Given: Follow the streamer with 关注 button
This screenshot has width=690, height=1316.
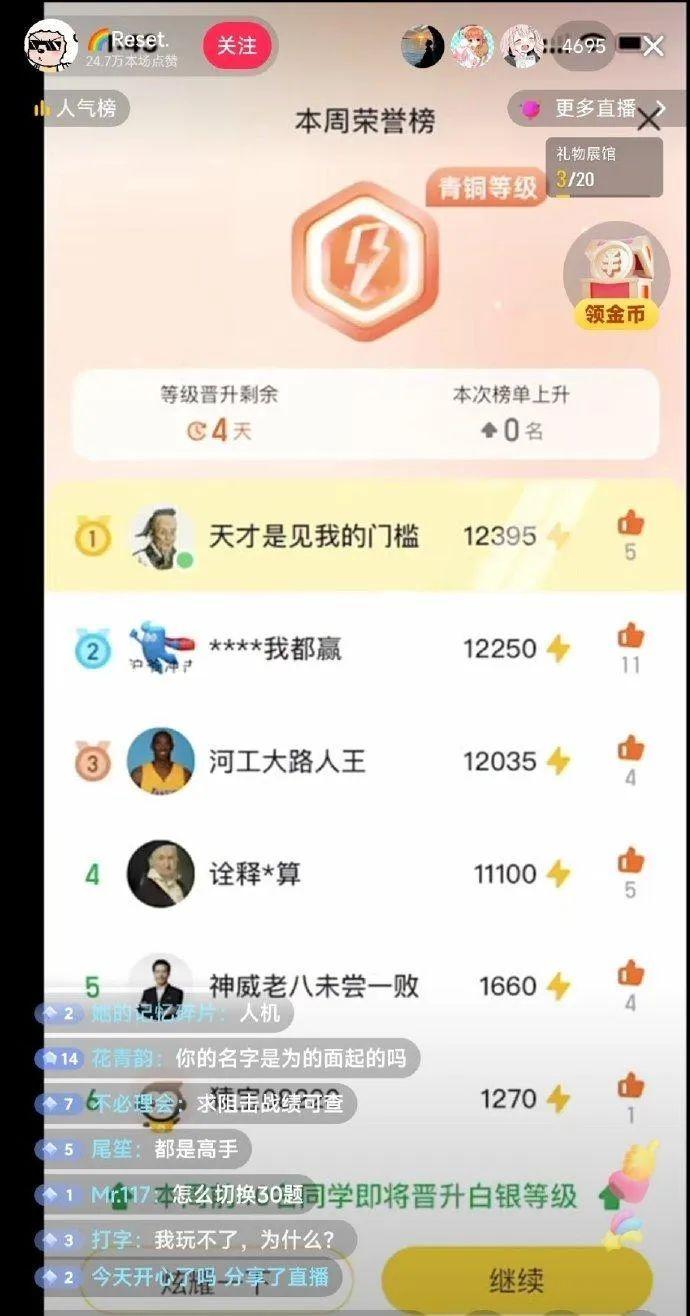Looking at the screenshot, I should (x=237, y=46).
